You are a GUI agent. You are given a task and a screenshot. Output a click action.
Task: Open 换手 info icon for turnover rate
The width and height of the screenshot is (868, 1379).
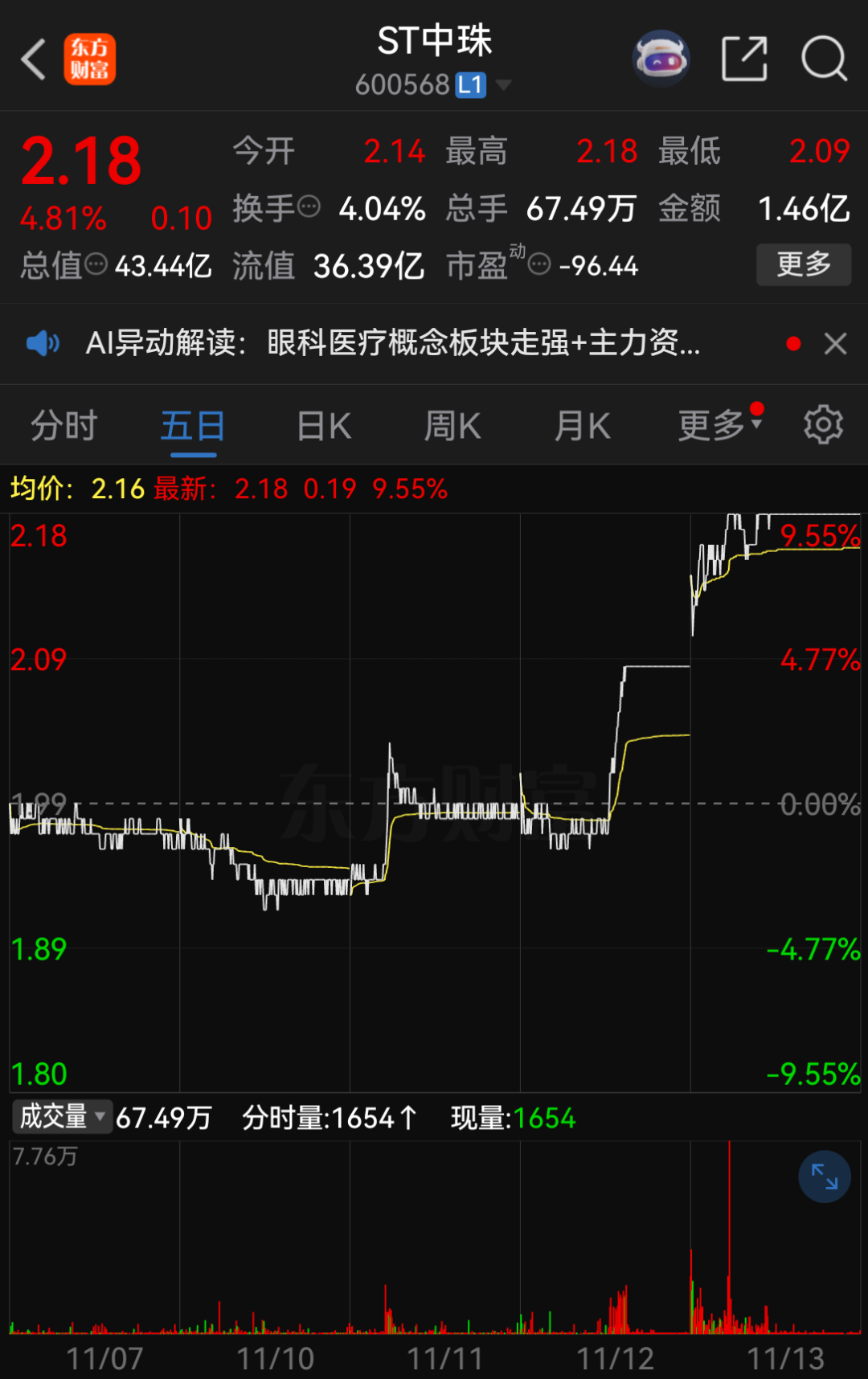click(309, 207)
